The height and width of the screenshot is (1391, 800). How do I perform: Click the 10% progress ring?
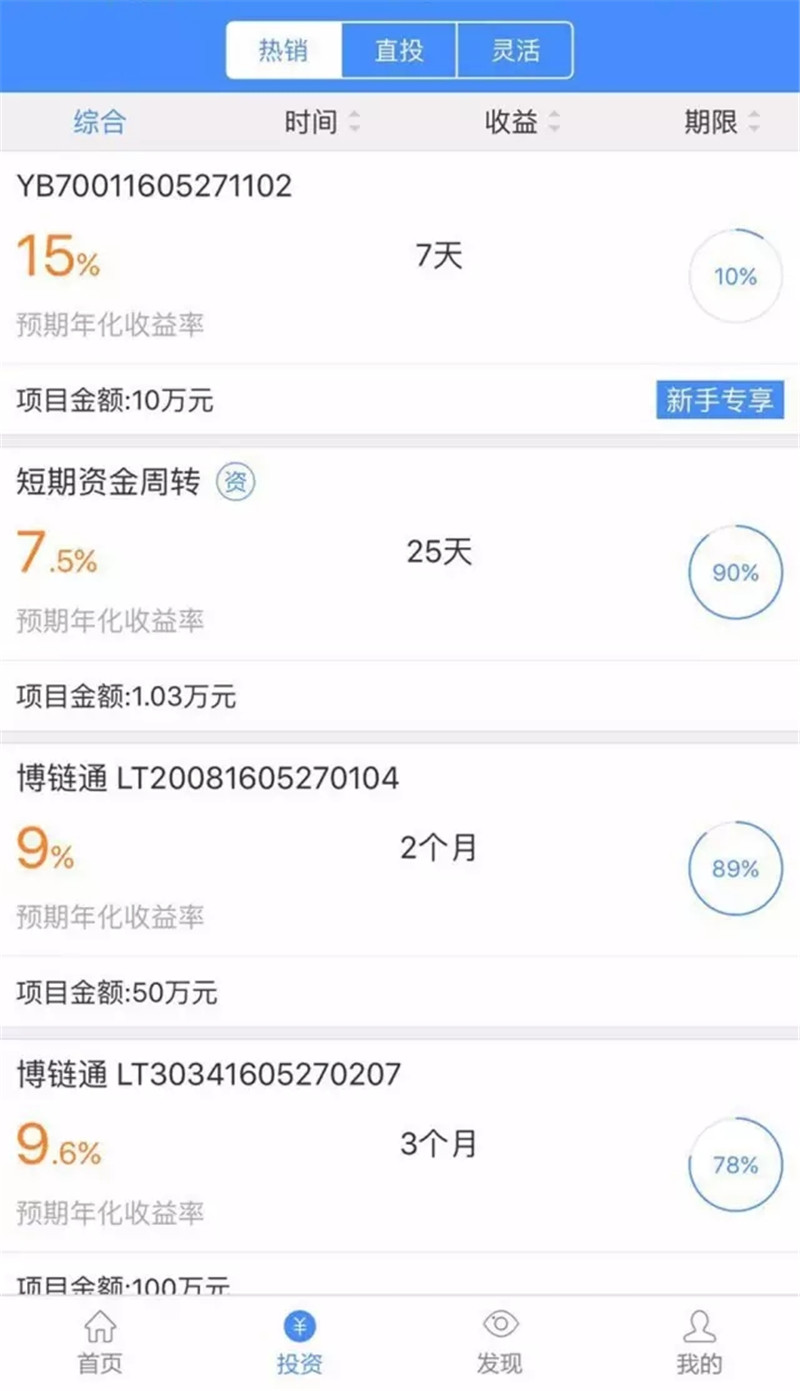pyautogui.click(x=735, y=277)
